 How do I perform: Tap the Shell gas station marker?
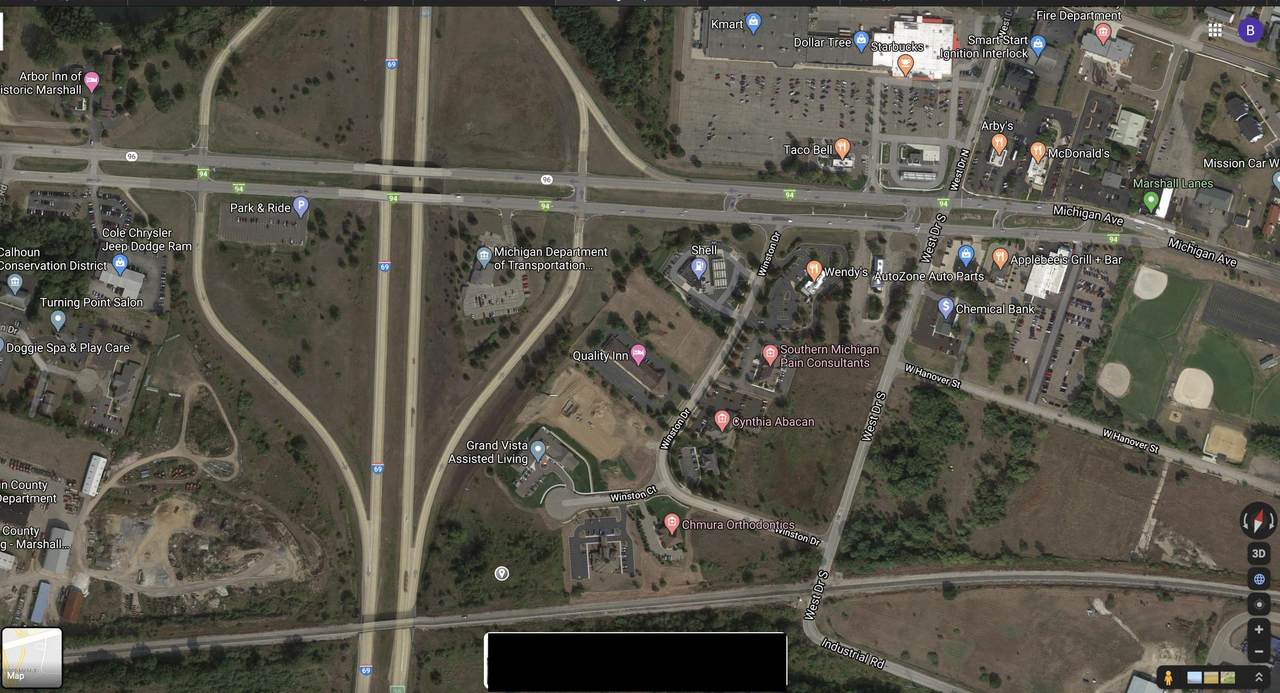(700, 267)
